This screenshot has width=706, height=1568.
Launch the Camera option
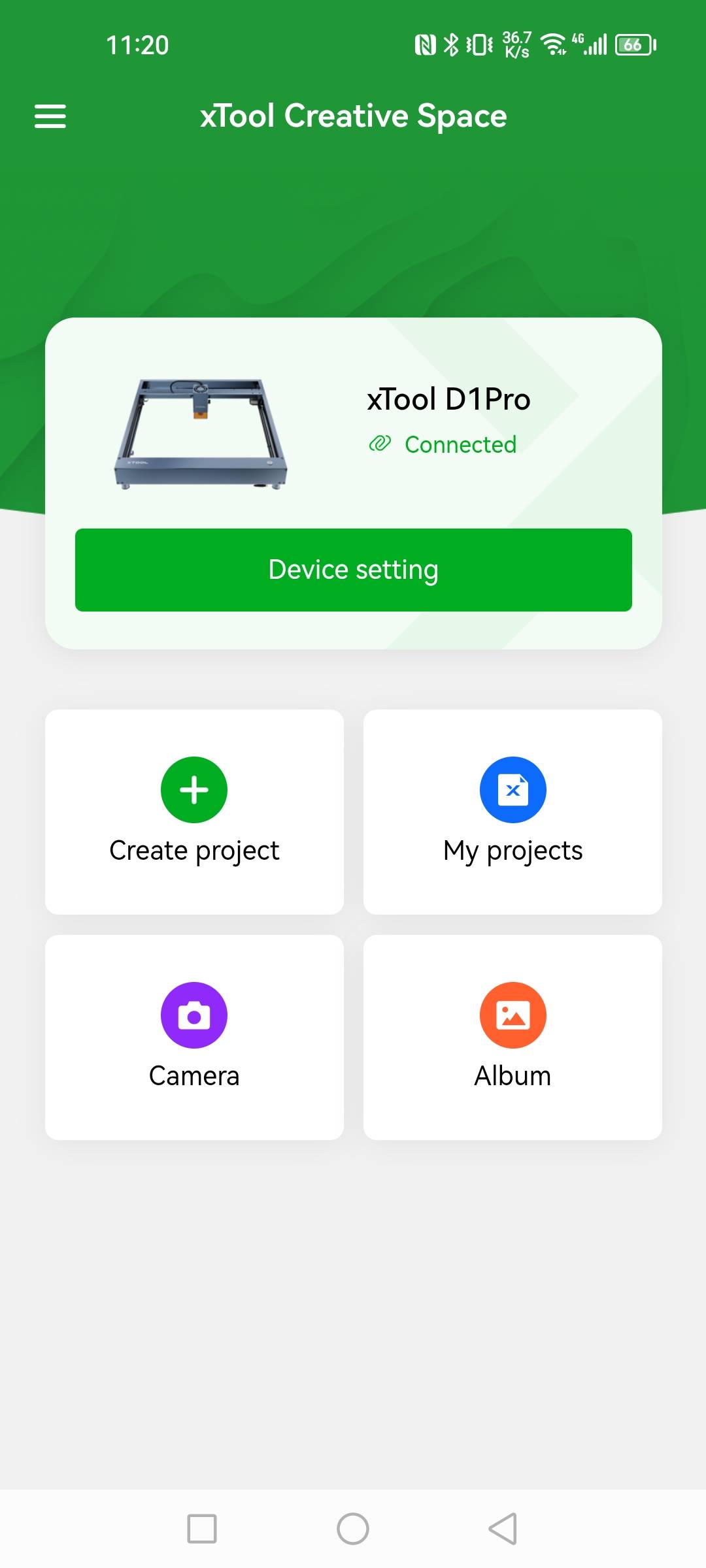tap(194, 1037)
